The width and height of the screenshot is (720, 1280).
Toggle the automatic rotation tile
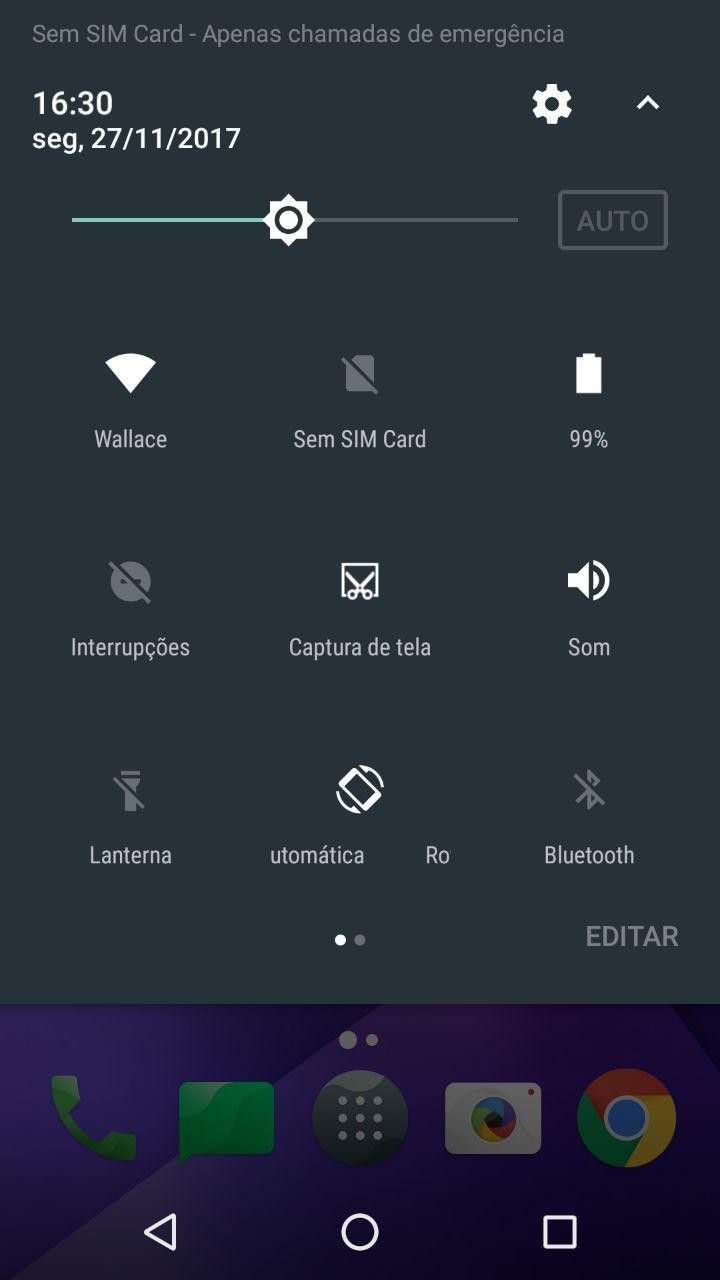click(360, 790)
